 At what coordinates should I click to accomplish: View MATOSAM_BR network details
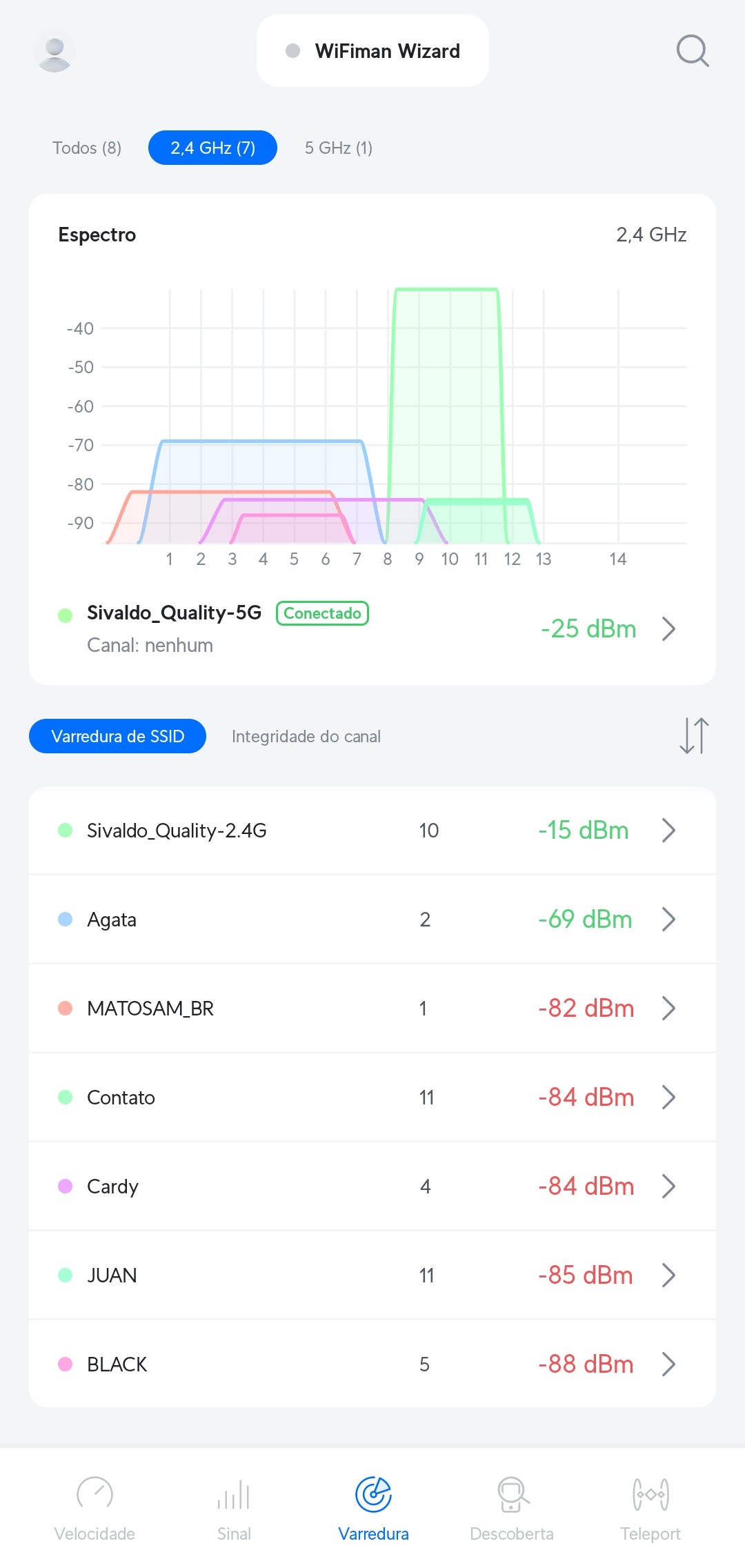click(372, 1008)
